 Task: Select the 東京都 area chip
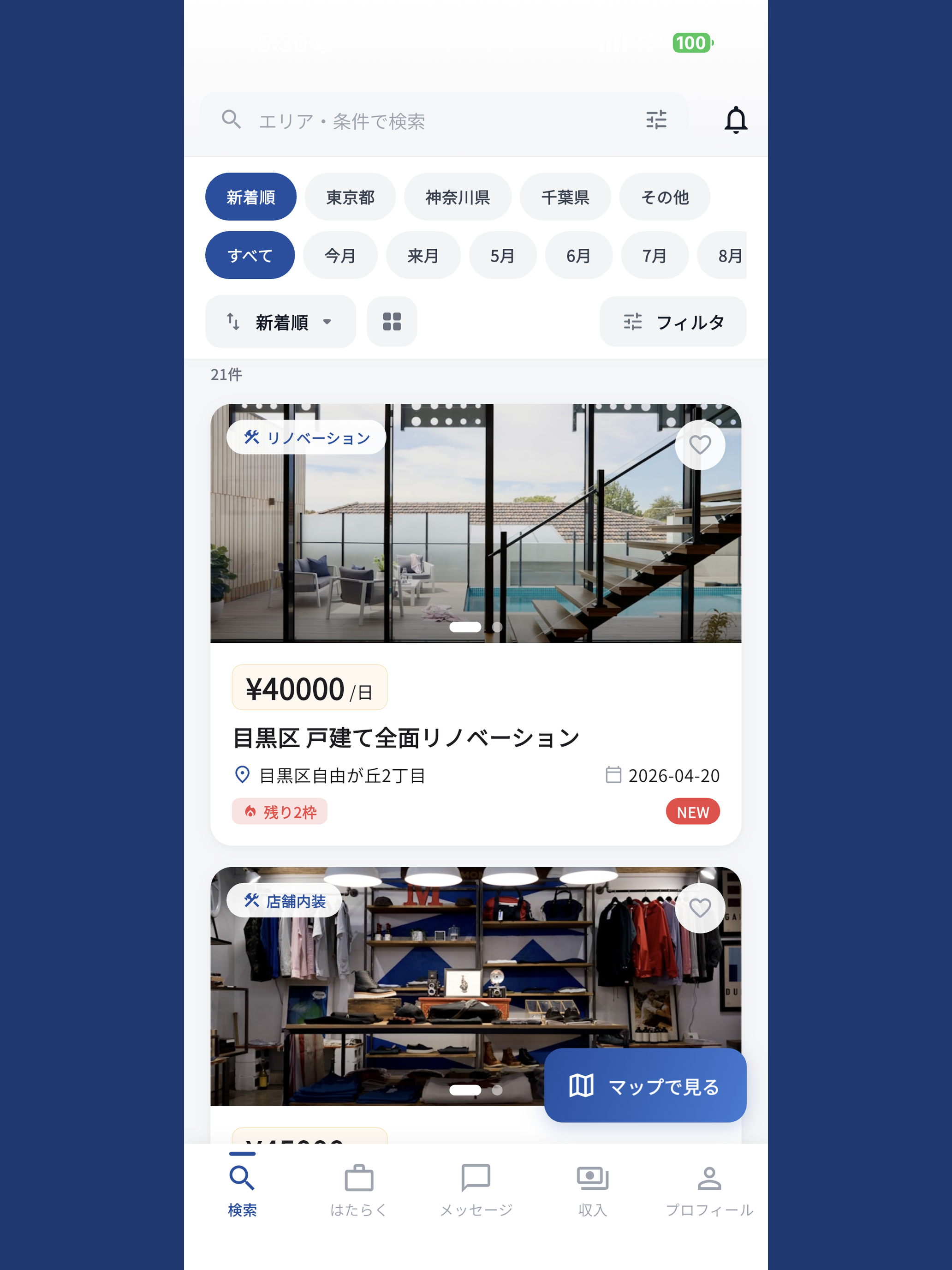click(x=350, y=197)
